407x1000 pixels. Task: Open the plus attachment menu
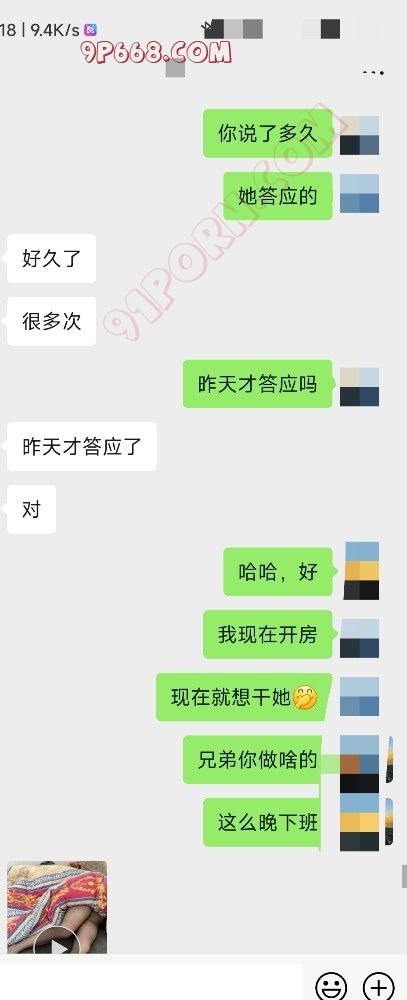(x=379, y=987)
